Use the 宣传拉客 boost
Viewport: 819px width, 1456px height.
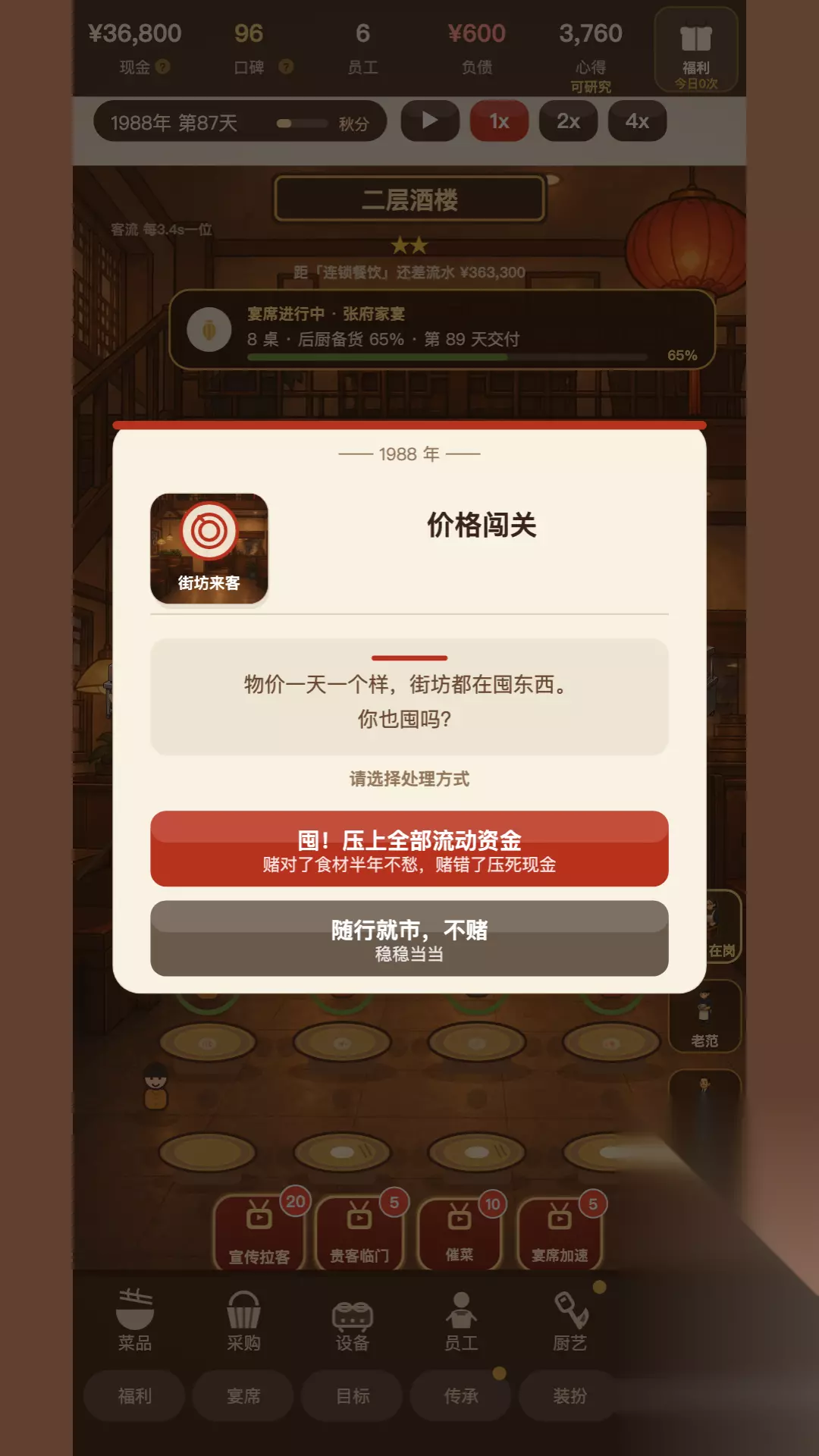tap(259, 1232)
